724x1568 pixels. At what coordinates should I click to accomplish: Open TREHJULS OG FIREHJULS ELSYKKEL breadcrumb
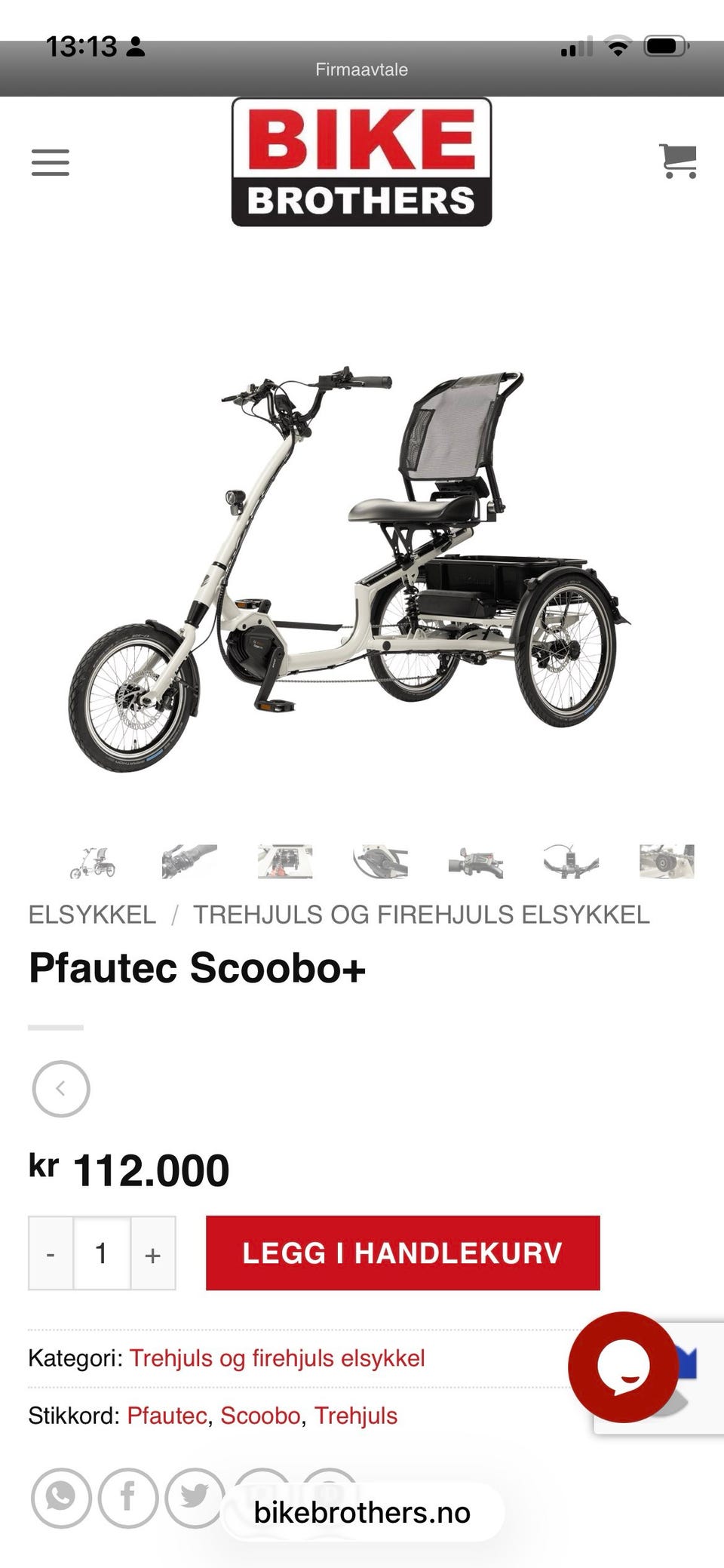click(x=421, y=915)
